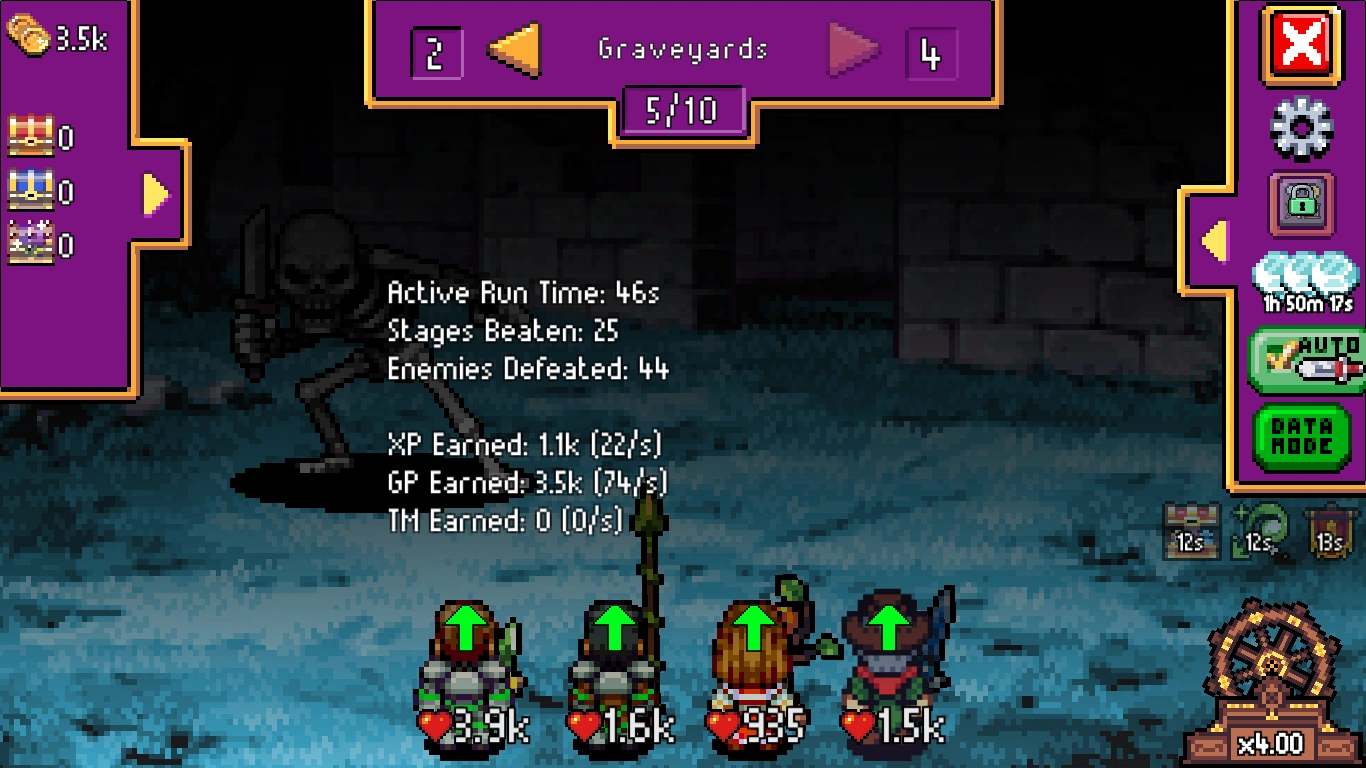Open the settings gear
Image resolution: width=1366 pixels, height=768 pixels.
pyautogui.click(x=1301, y=128)
